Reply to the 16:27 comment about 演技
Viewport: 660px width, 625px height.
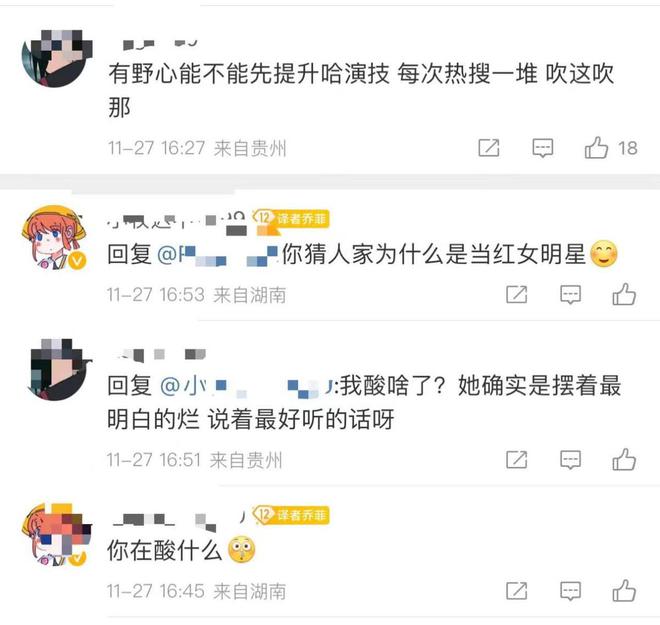point(543,148)
